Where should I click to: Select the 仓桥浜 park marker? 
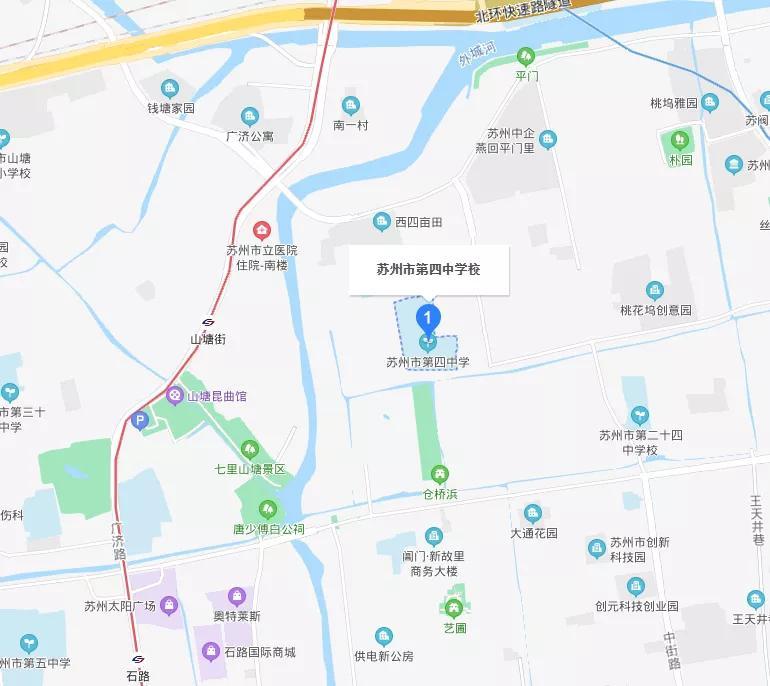click(439, 475)
